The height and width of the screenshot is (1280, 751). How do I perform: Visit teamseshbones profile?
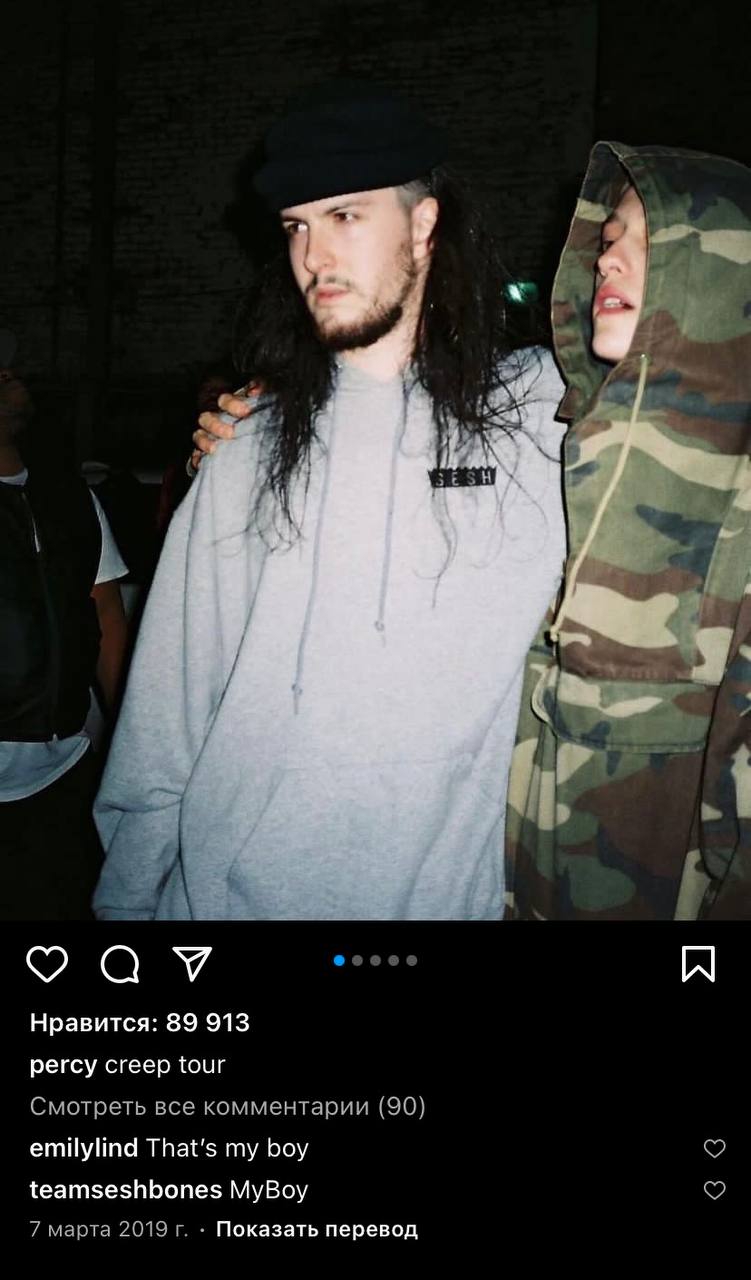pyautogui.click(x=126, y=1190)
